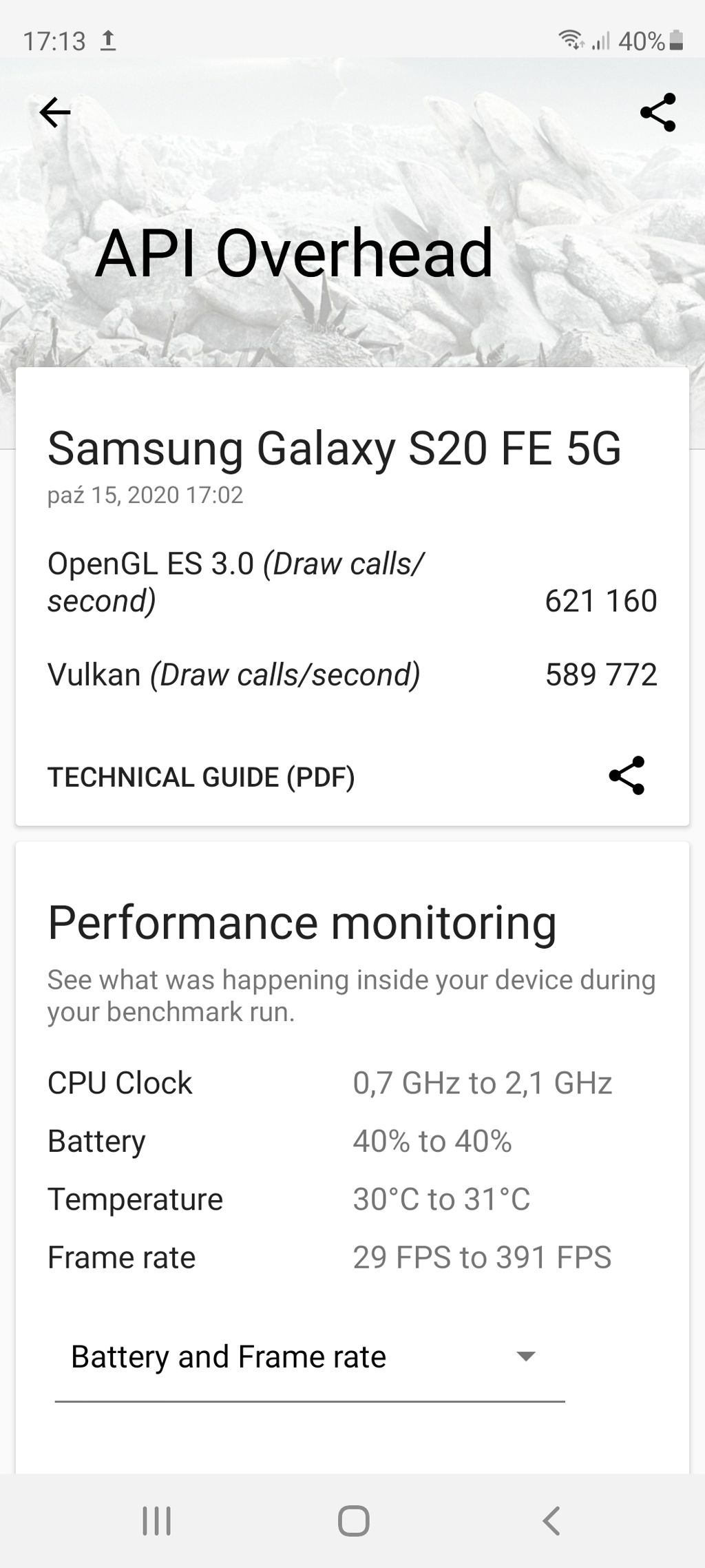Go to the home screen
The width and height of the screenshot is (705, 1568).
point(353,1520)
